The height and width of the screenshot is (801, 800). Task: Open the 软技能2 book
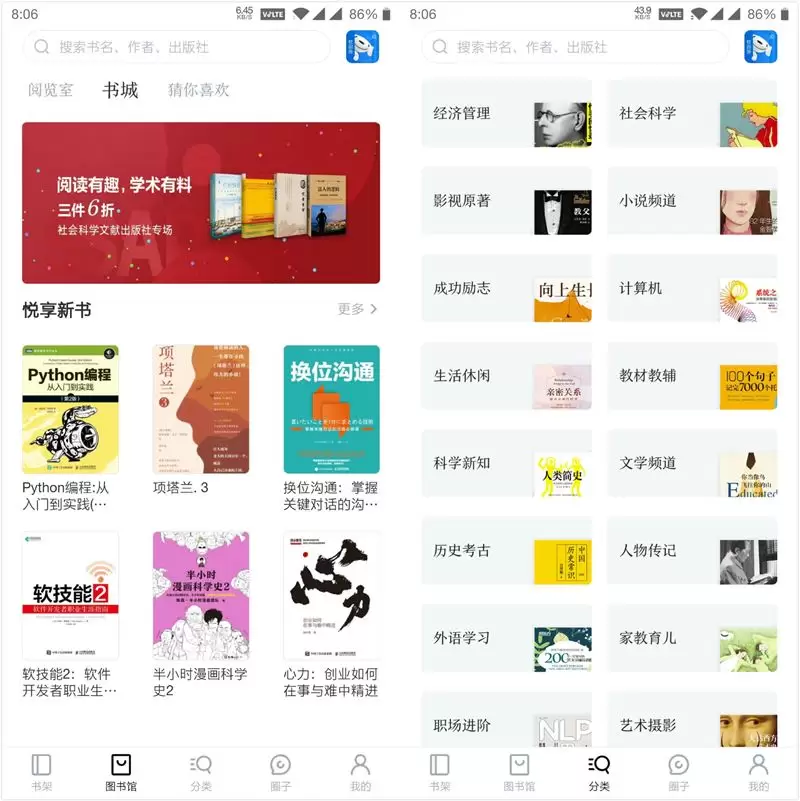[70, 595]
